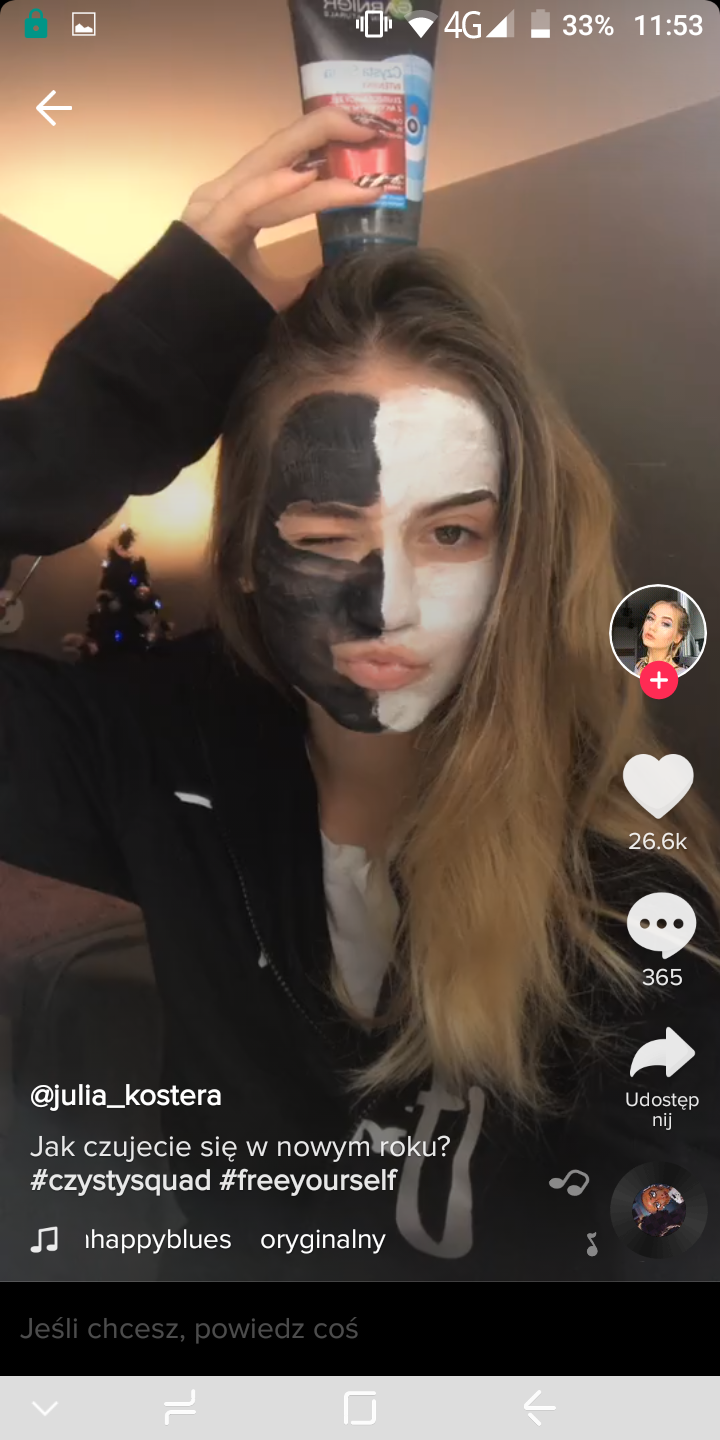Open the @julia_kostera profile
The width and height of the screenshot is (720, 1440).
pos(126,1096)
